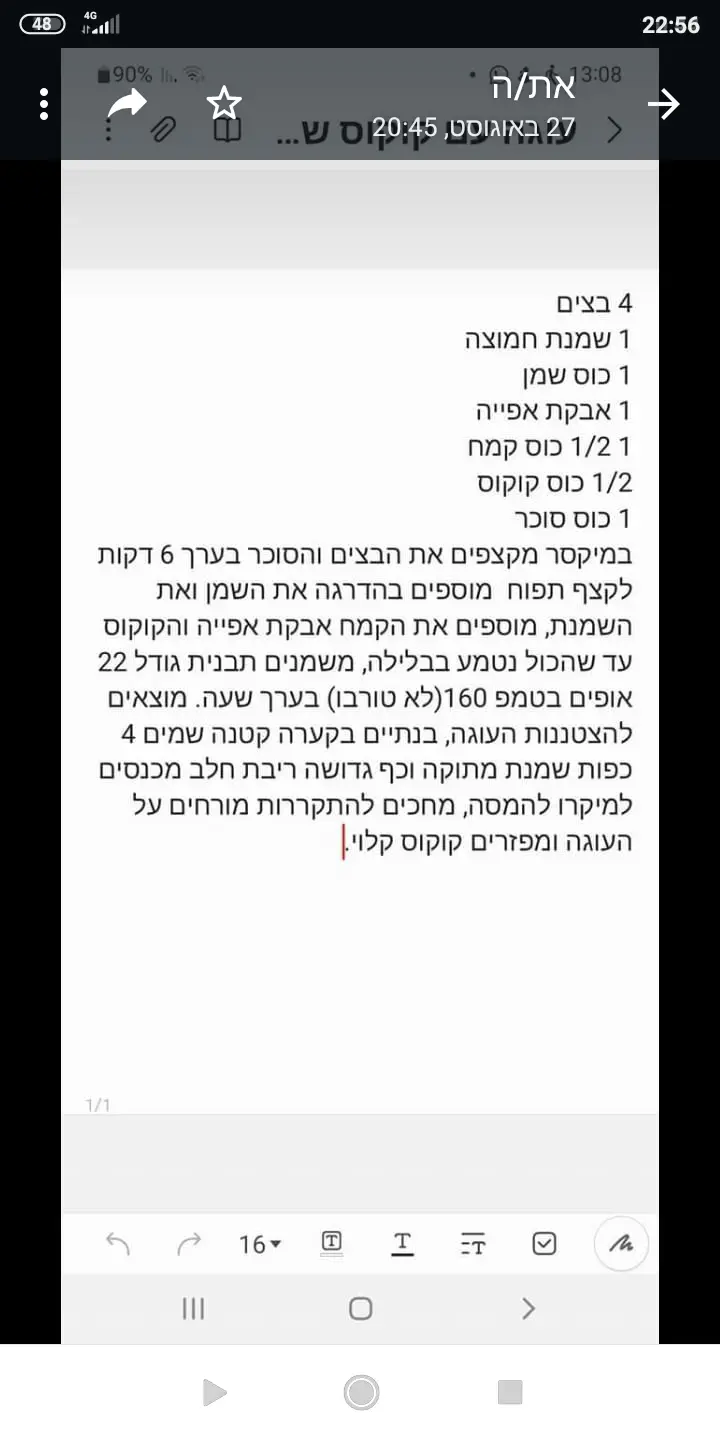
Task: Open recent apps with the square button
Action: pyautogui.click(x=510, y=1392)
